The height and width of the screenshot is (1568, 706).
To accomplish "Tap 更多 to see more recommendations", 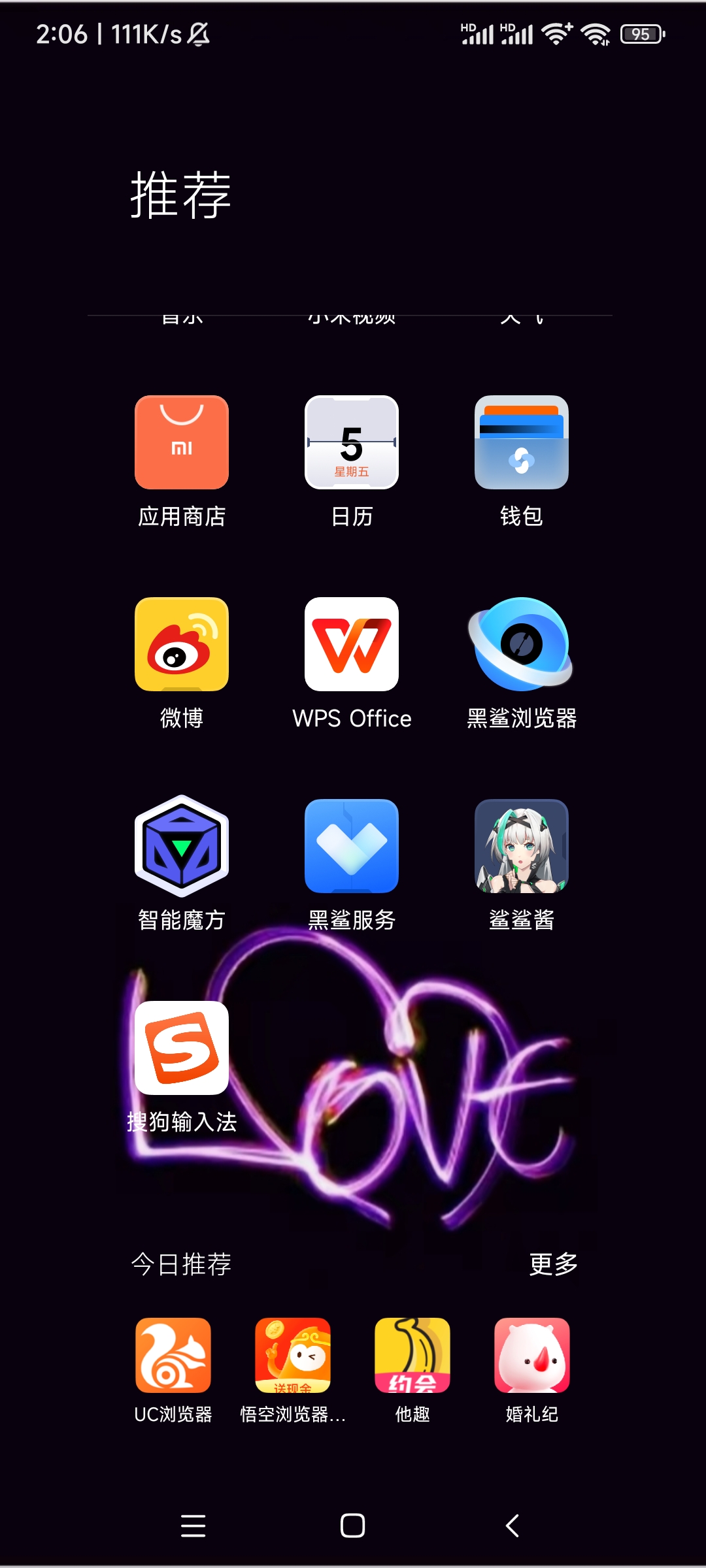I will pos(553,1264).
